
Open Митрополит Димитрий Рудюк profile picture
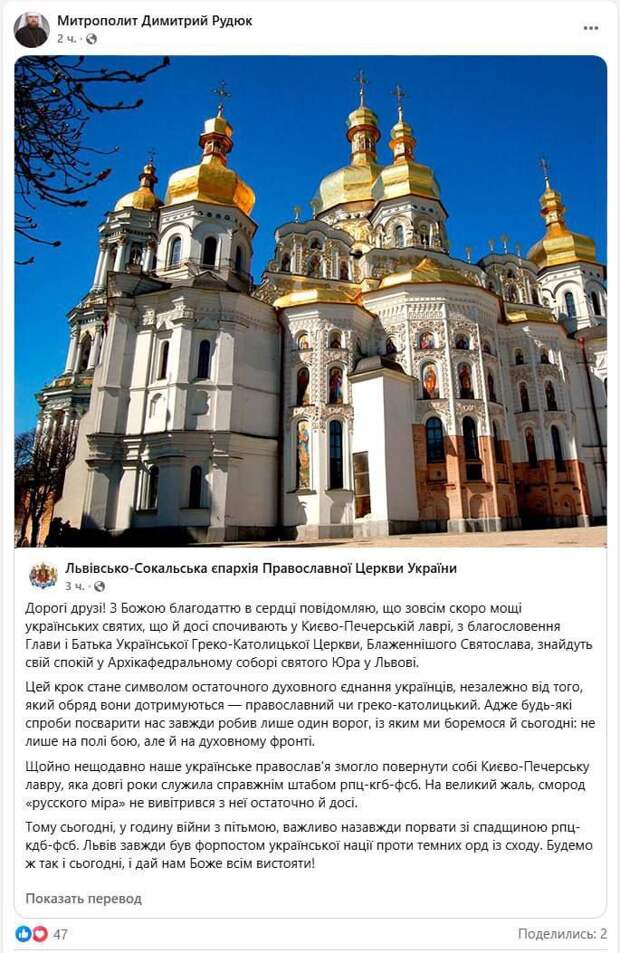[31, 29]
